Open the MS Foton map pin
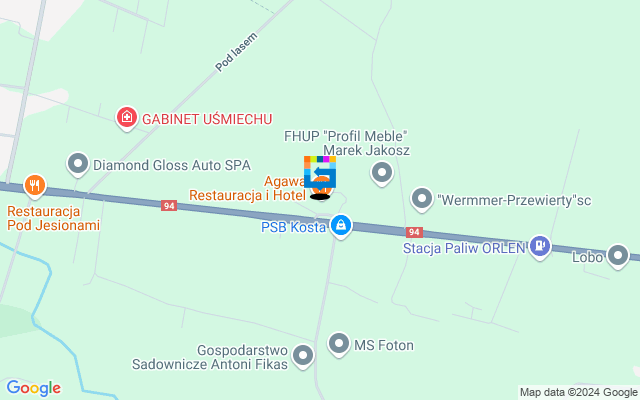Screen dimensions: 640x400 339,344
